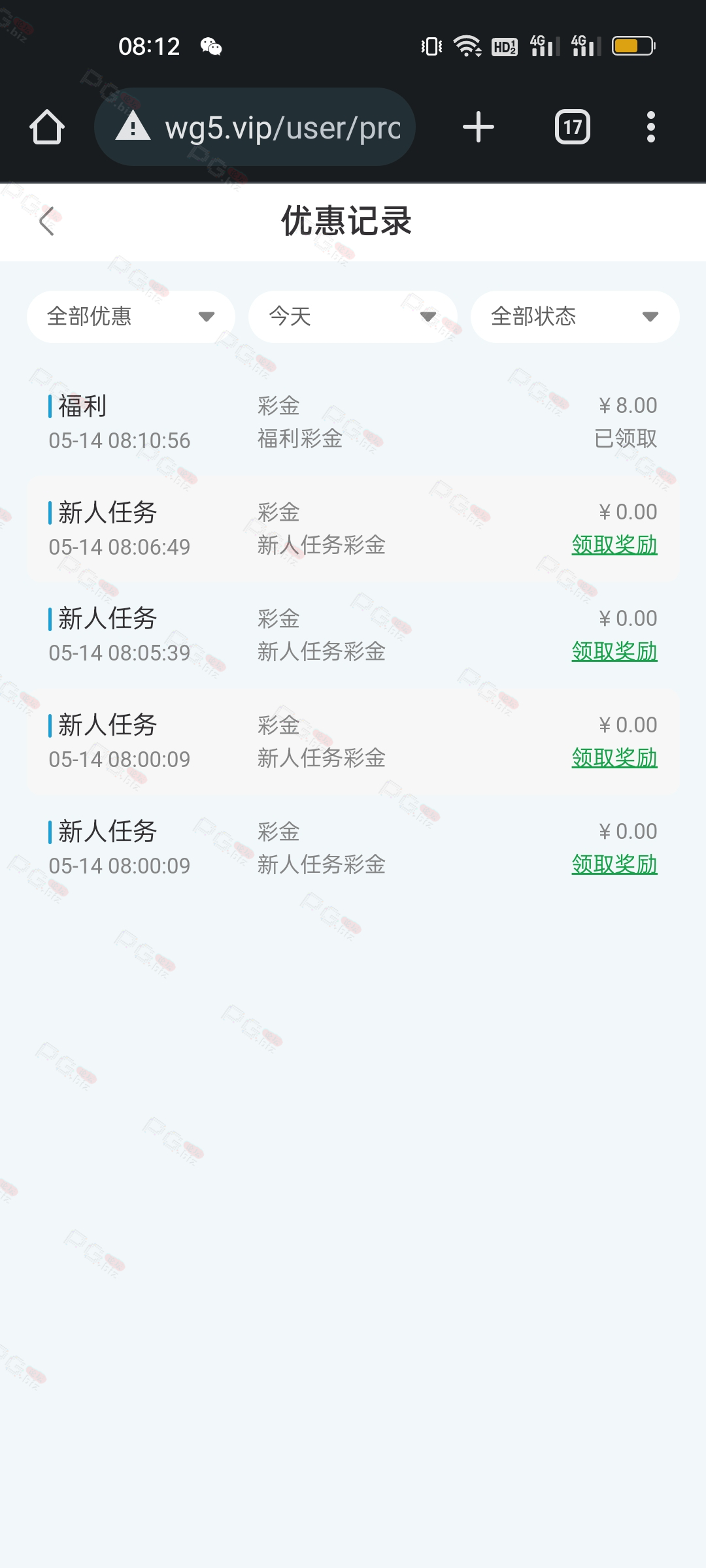
Task: Expand the 全部优惠 dropdown
Action: [131, 317]
